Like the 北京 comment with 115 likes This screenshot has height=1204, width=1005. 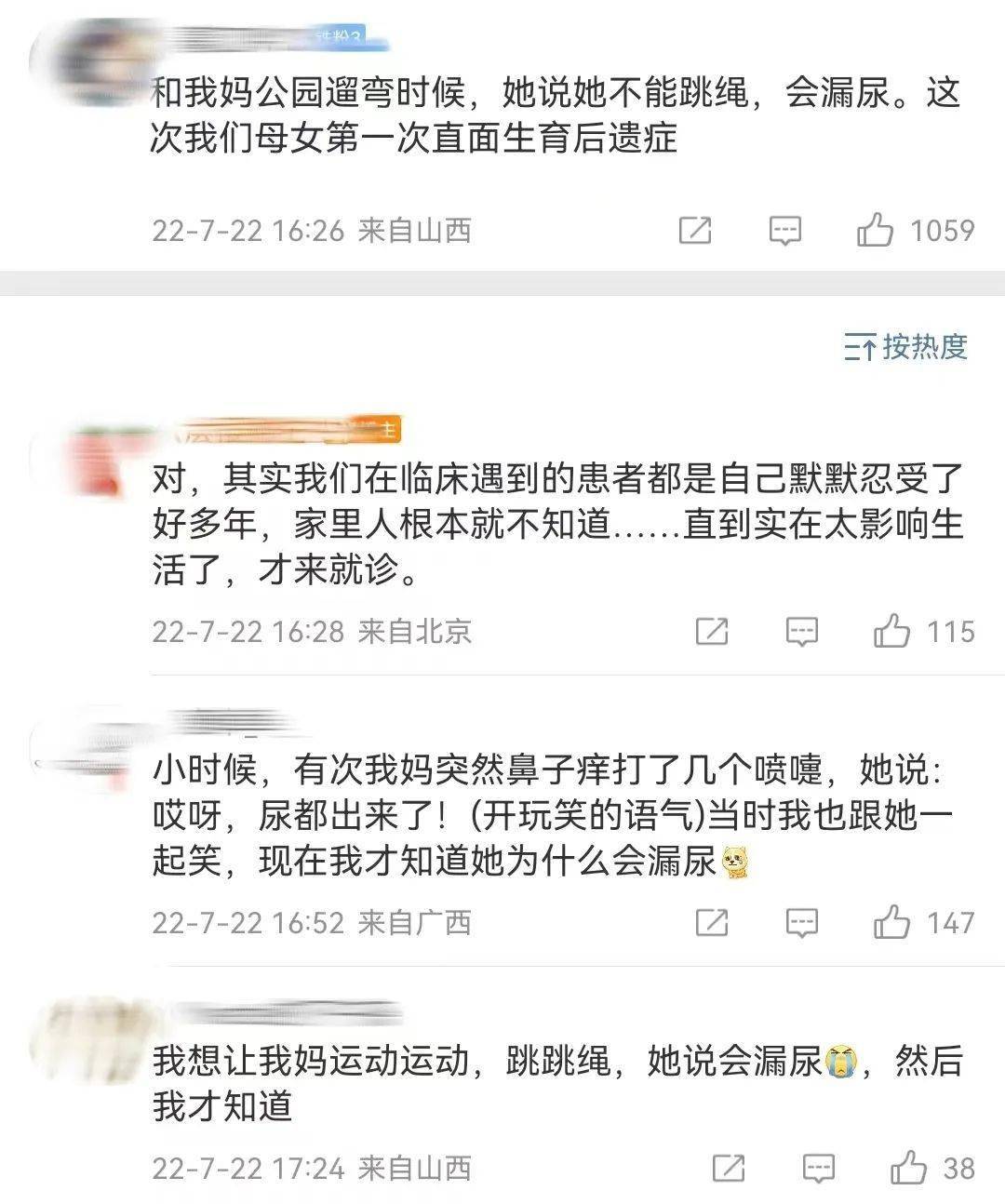coord(891,632)
